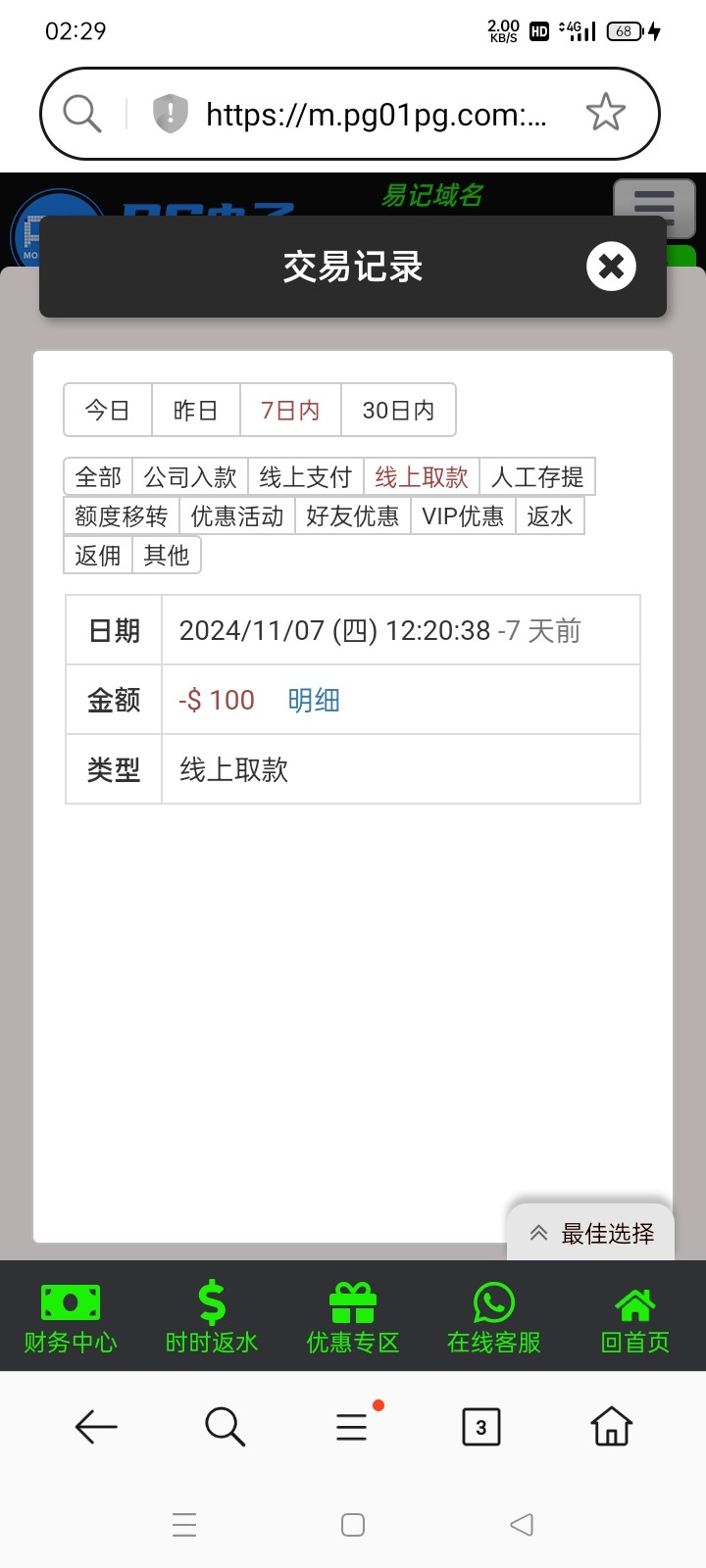Select the 30日内 date range tab
Viewport: 706px width, 1568px height.
(x=398, y=410)
